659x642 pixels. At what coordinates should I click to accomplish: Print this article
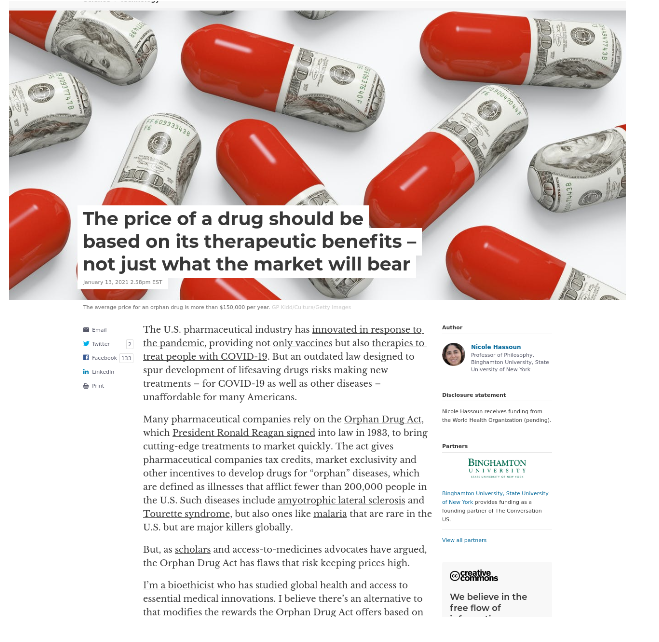pos(97,385)
